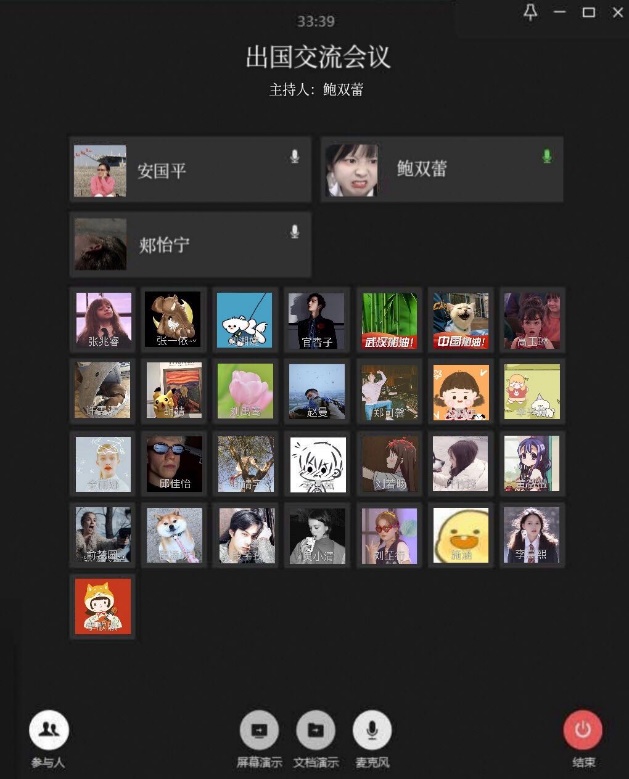This screenshot has width=629, height=779.
Task: End the meeting with 结束 button
Action: tap(583, 731)
